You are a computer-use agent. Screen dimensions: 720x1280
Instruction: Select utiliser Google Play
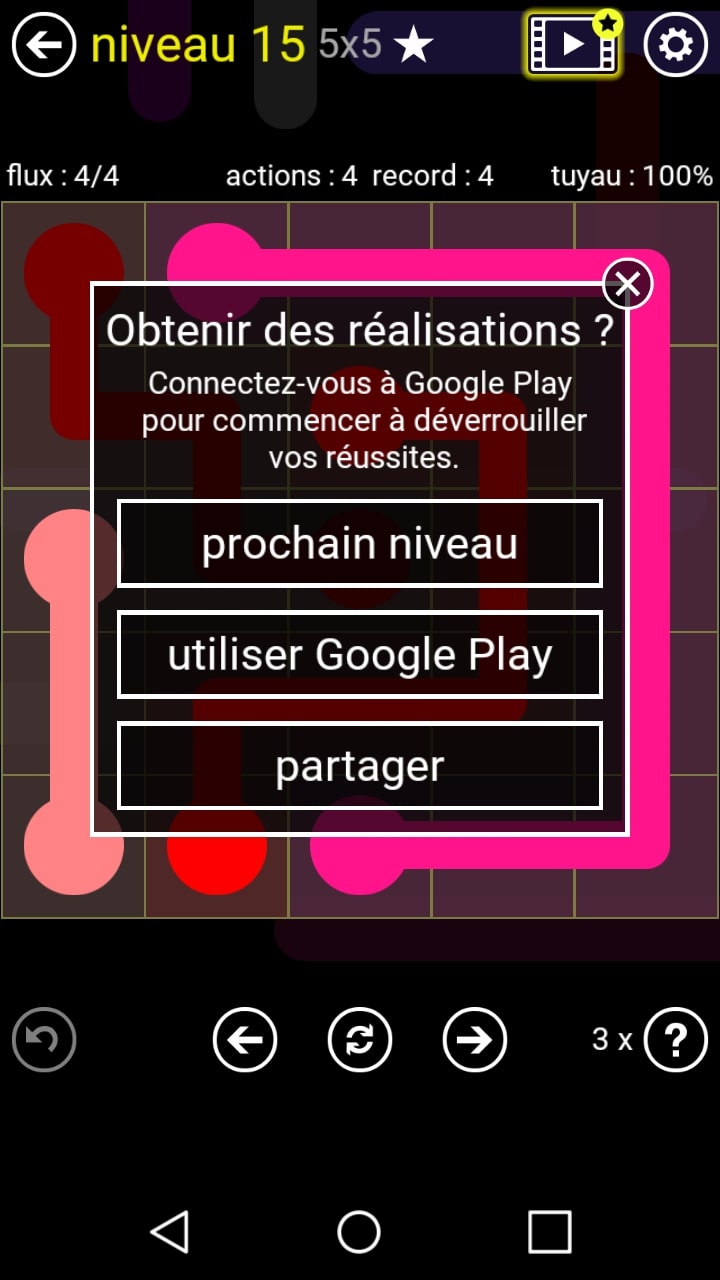(360, 655)
